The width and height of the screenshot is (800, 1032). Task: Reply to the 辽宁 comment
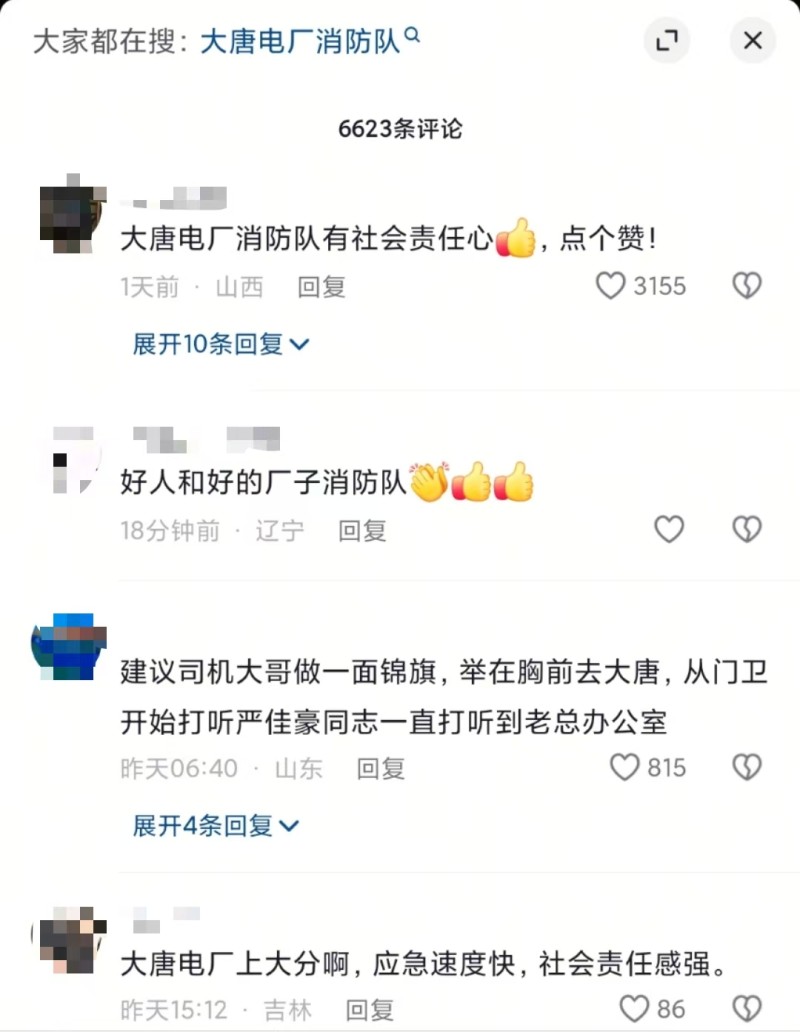[x=362, y=530]
